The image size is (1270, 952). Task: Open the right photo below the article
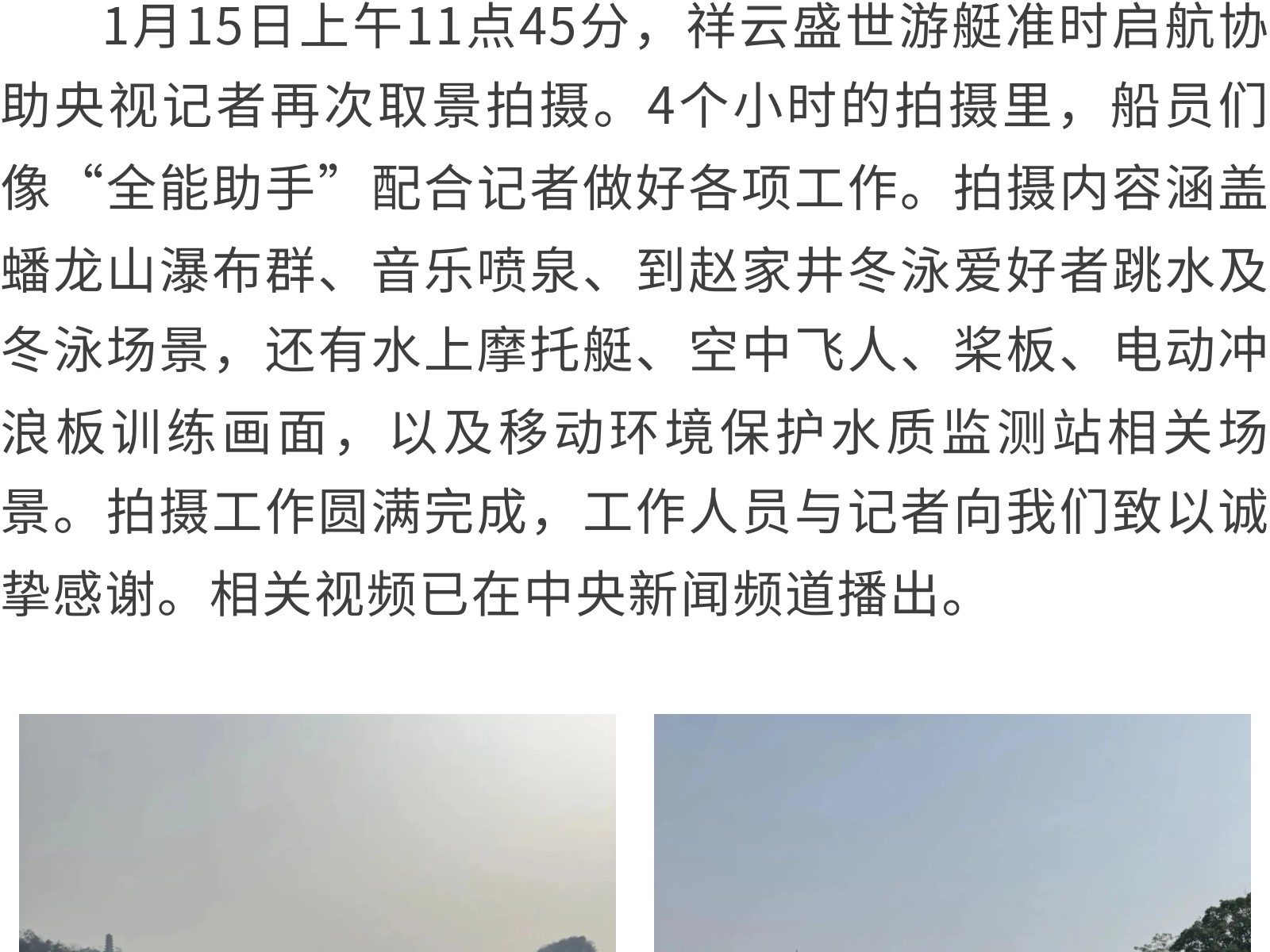pyautogui.click(x=952, y=833)
